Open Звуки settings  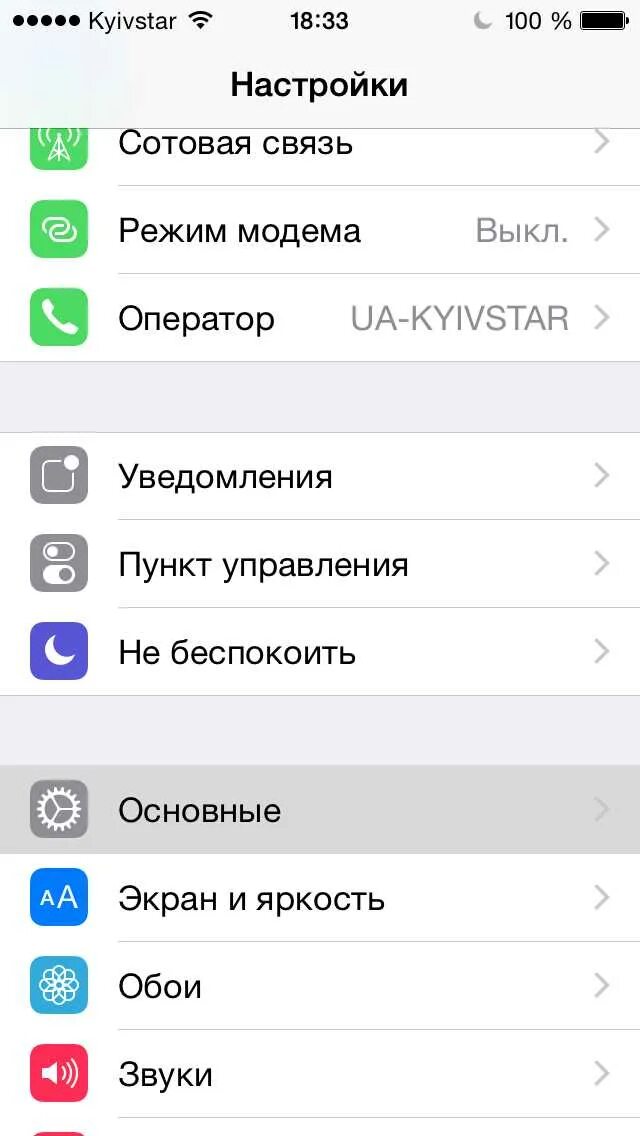click(320, 1073)
